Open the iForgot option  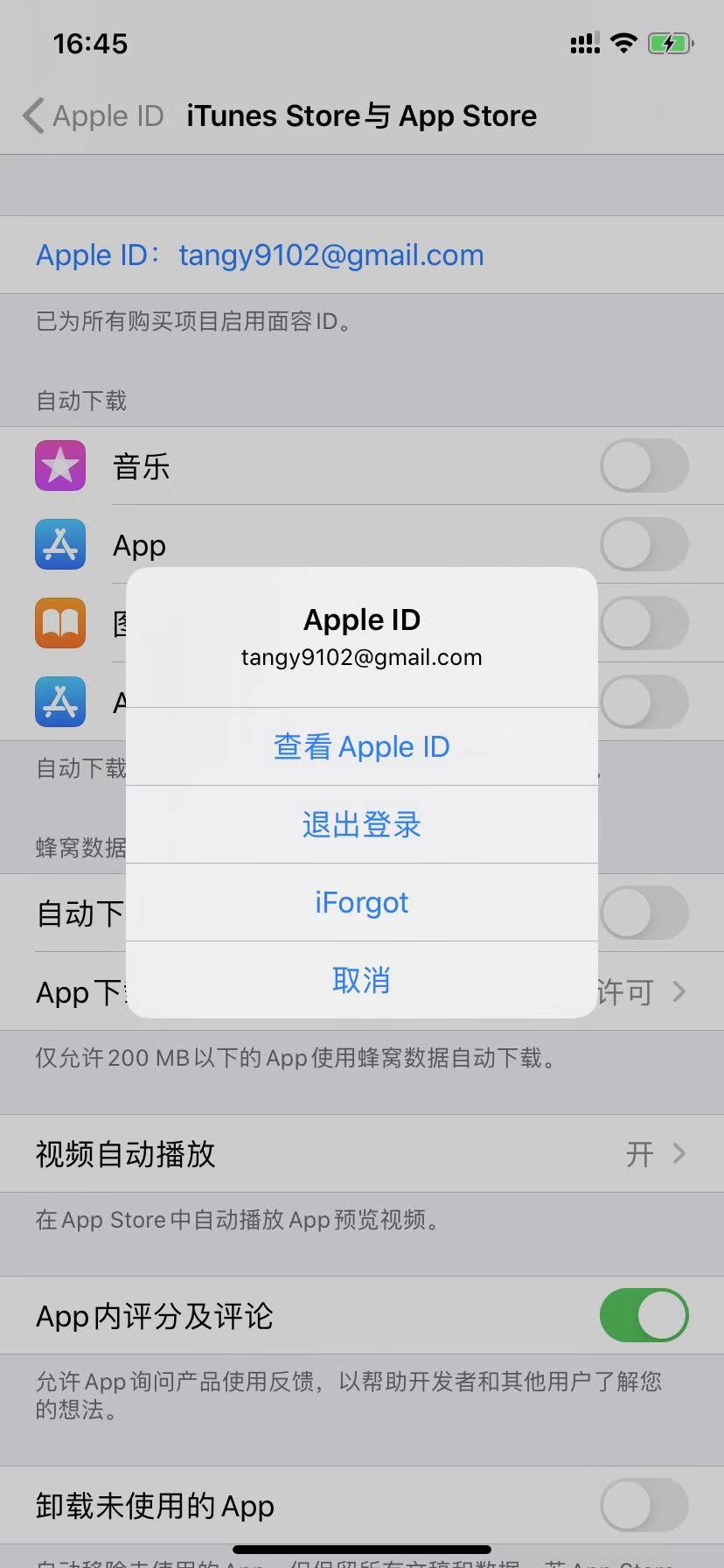pos(361,902)
